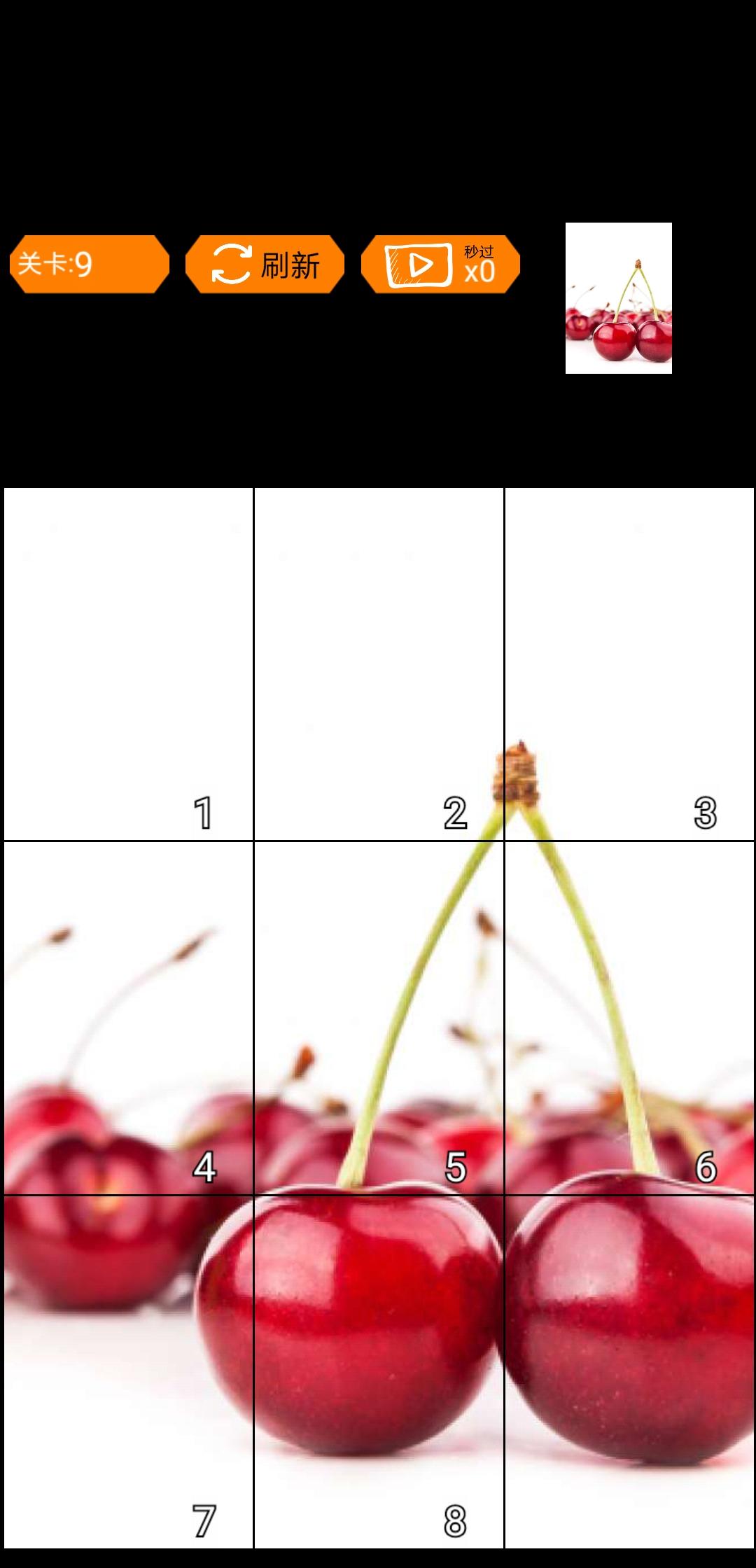Tap puzzle tile number 4
The width and height of the screenshot is (756, 1568).
[x=128, y=1018]
